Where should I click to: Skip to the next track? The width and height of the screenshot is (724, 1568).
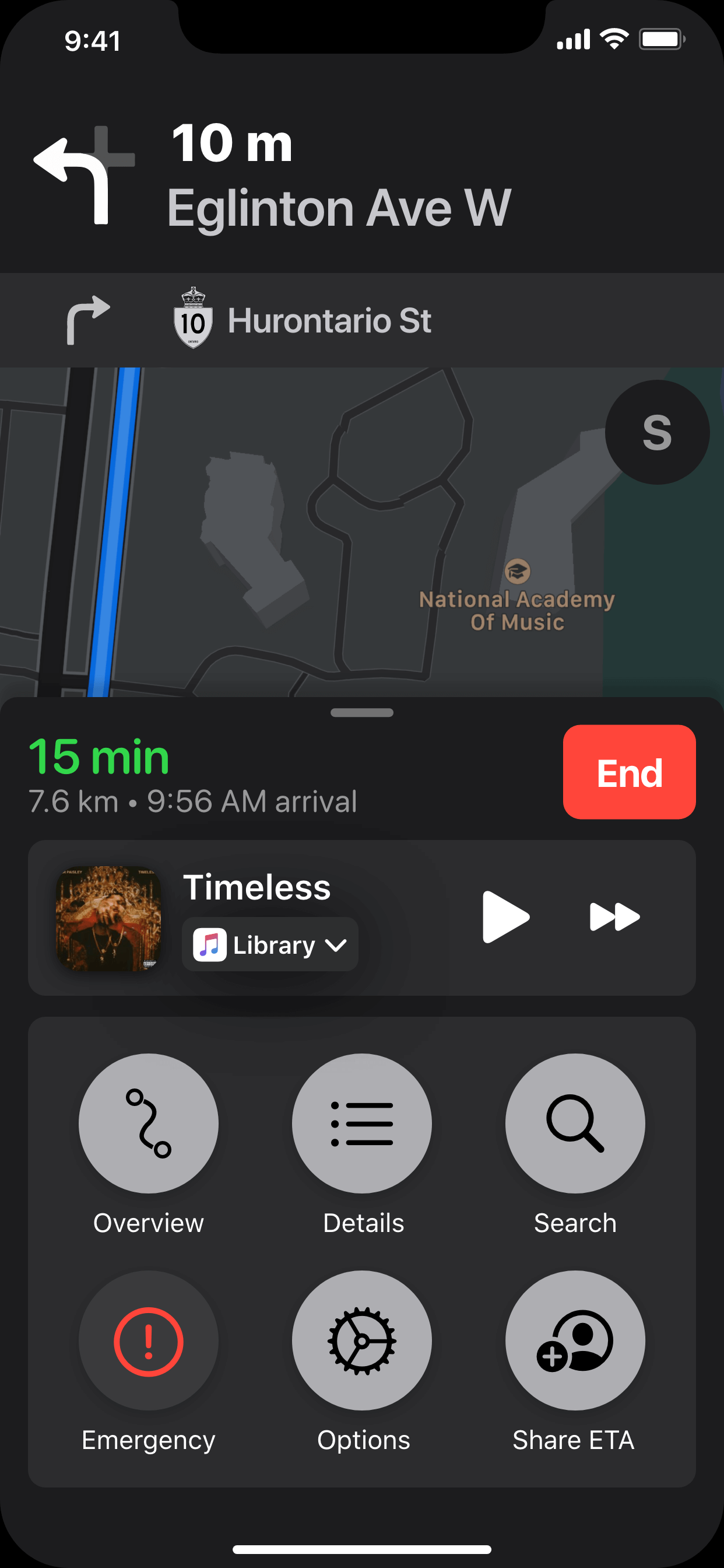(614, 916)
